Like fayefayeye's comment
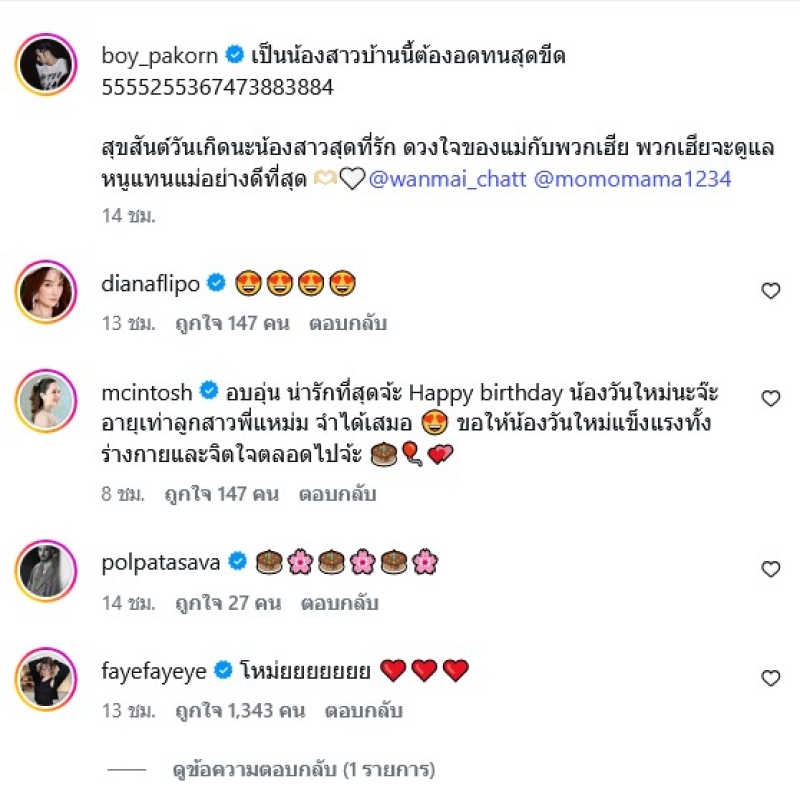Screen dimensions: 800x805 (770, 678)
